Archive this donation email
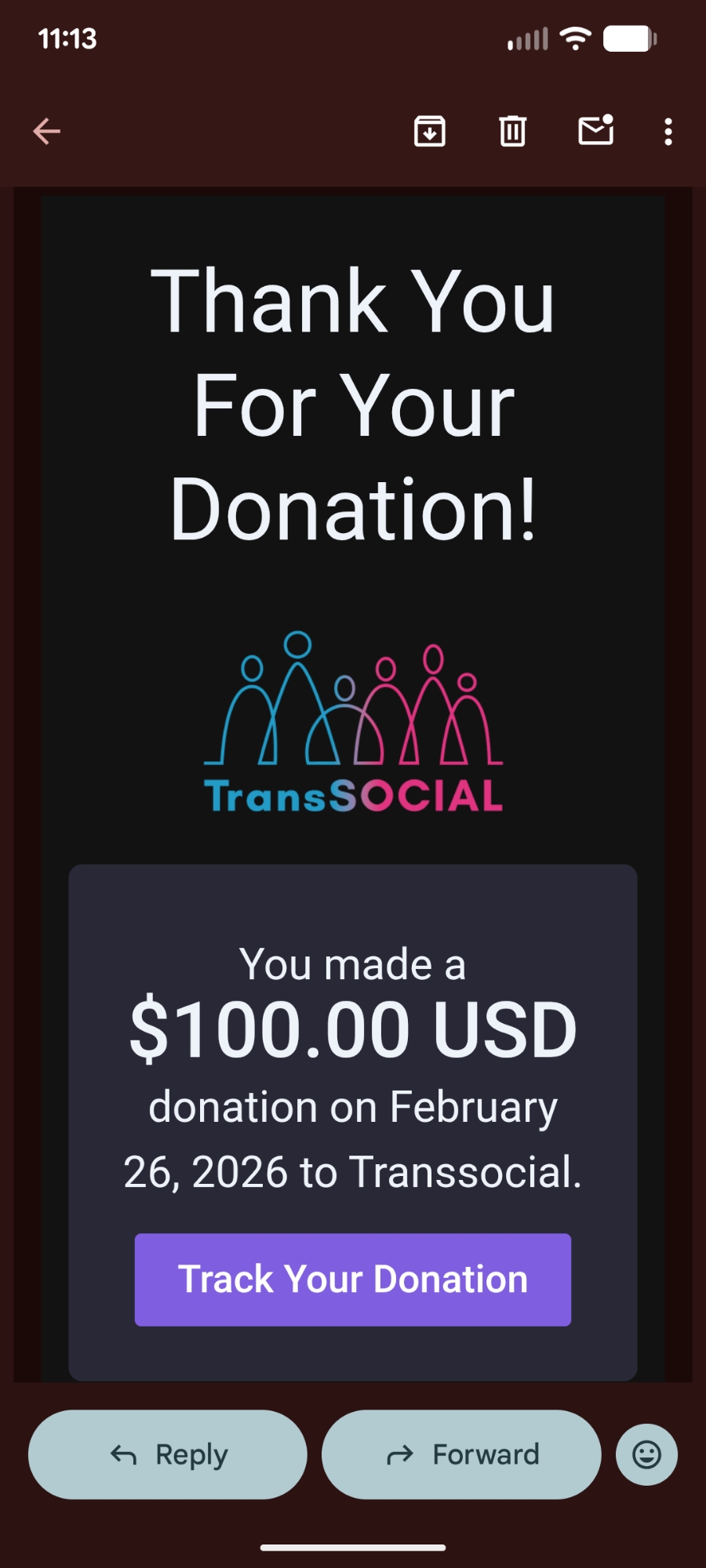The width and height of the screenshot is (706, 1568). tap(430, 132)
